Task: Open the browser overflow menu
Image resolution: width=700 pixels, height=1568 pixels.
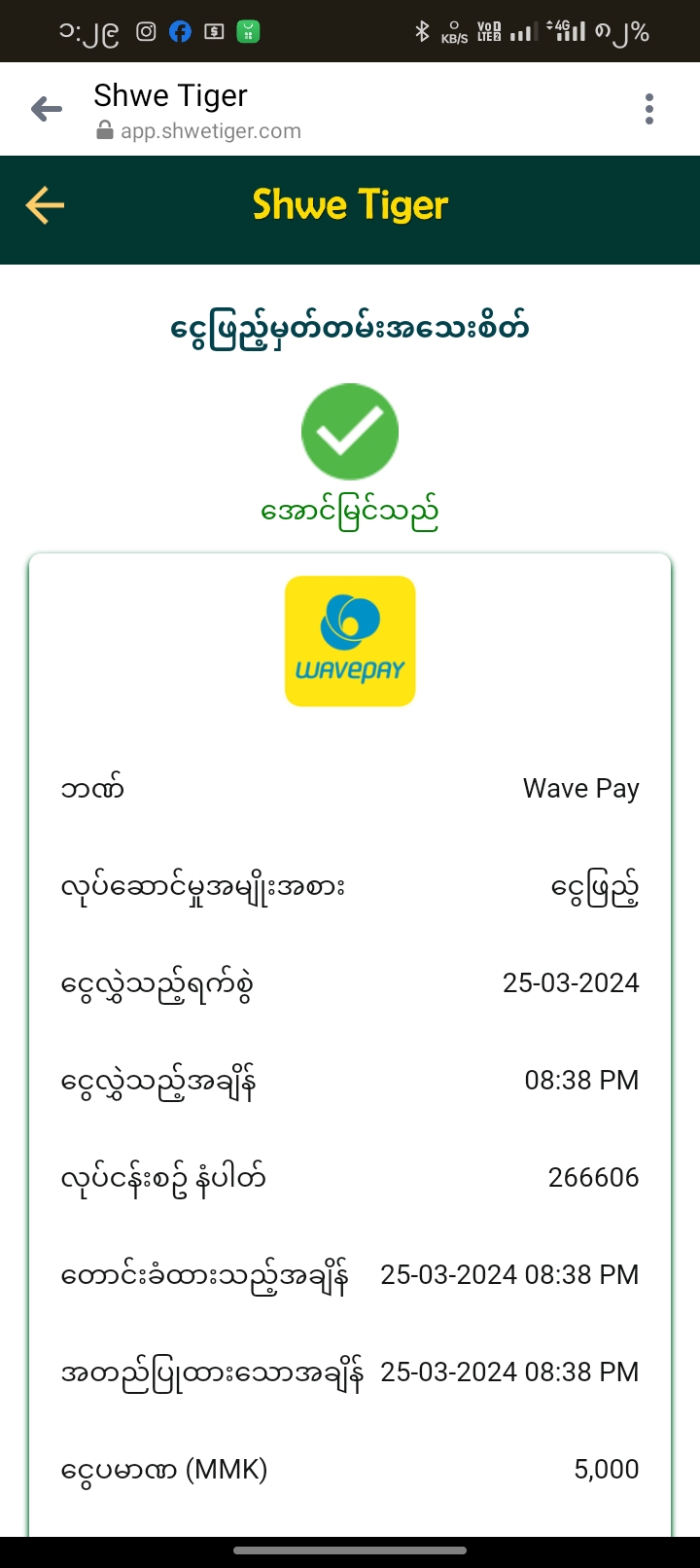Action: point(649,109)
